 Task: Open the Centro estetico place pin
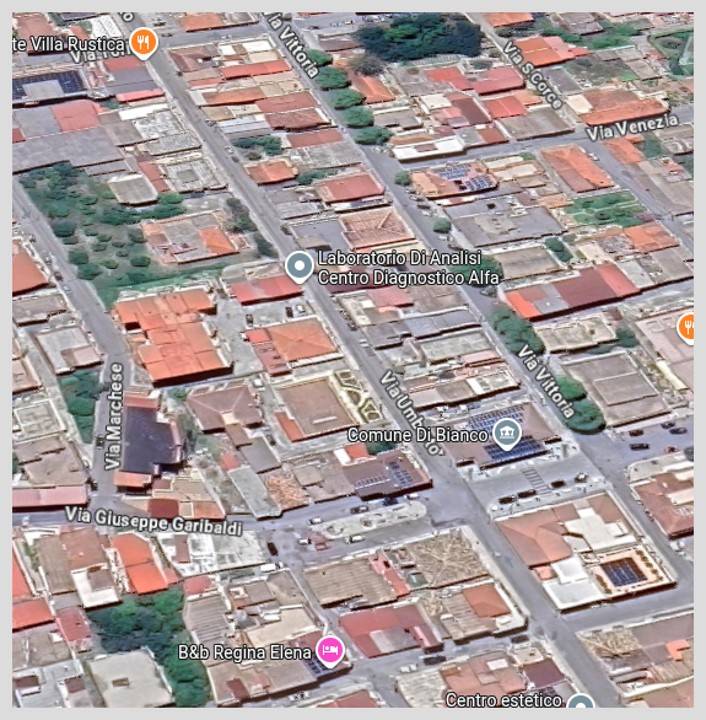(580, 704)
